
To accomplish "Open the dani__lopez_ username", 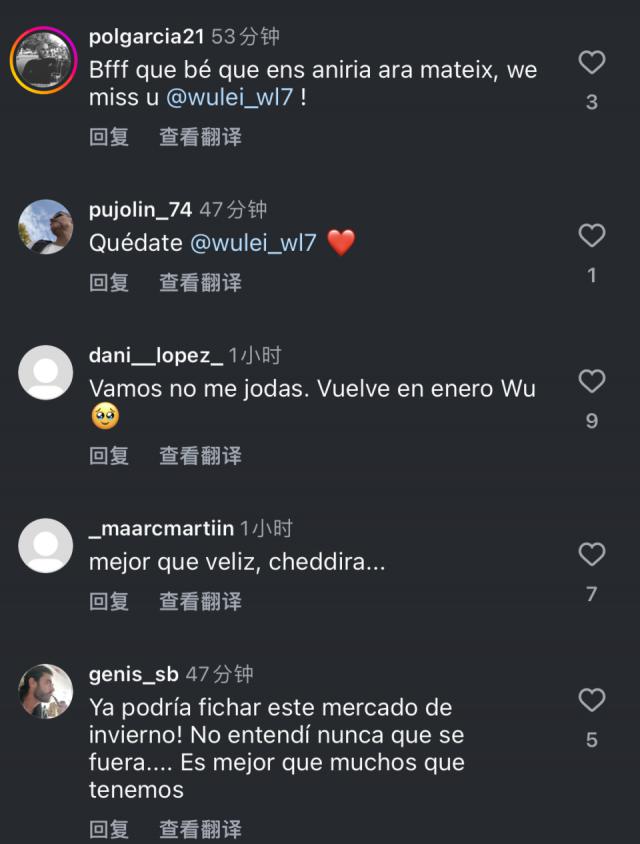I will (x=155, y=356).
